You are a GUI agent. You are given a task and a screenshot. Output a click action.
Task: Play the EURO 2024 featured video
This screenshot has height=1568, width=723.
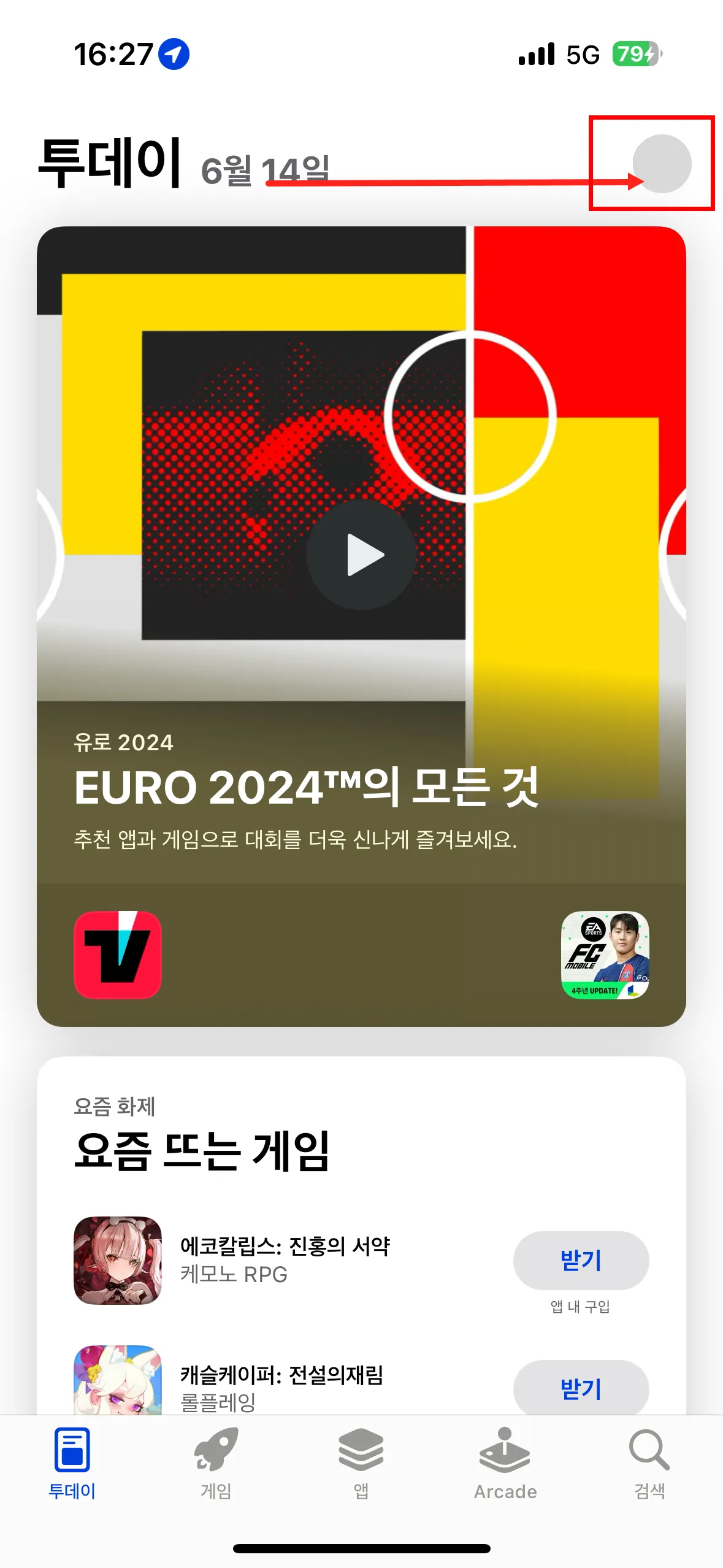pyautogui.click(x=361, y=555)
